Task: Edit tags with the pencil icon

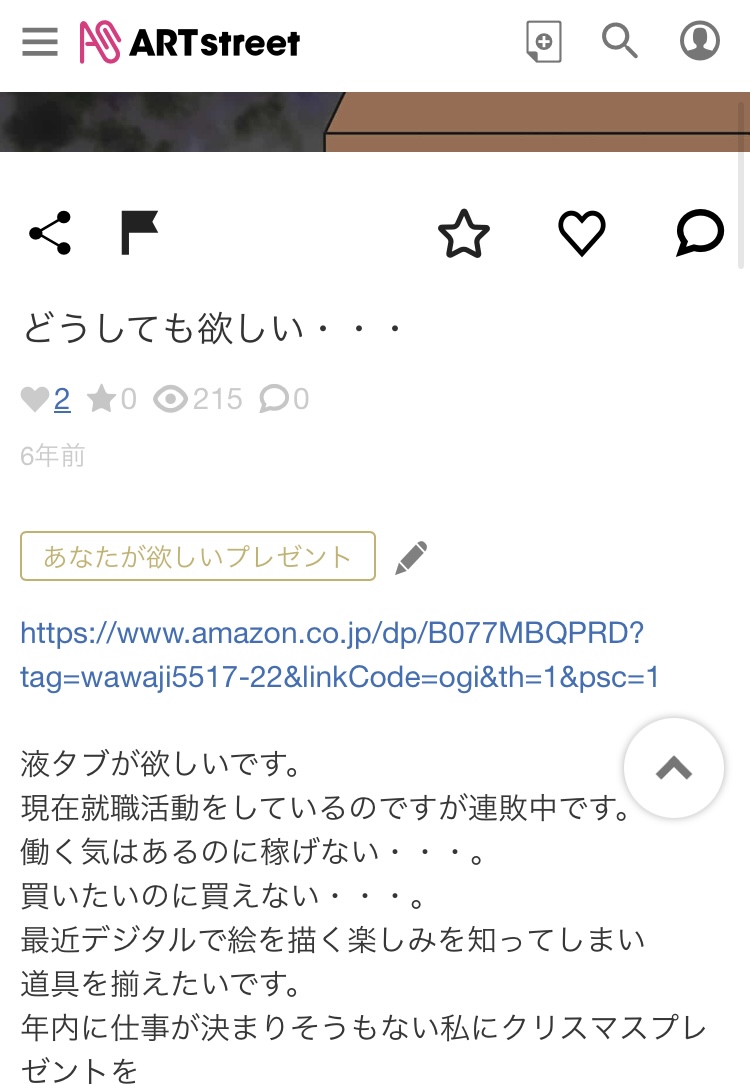Action: pos(411,558)
